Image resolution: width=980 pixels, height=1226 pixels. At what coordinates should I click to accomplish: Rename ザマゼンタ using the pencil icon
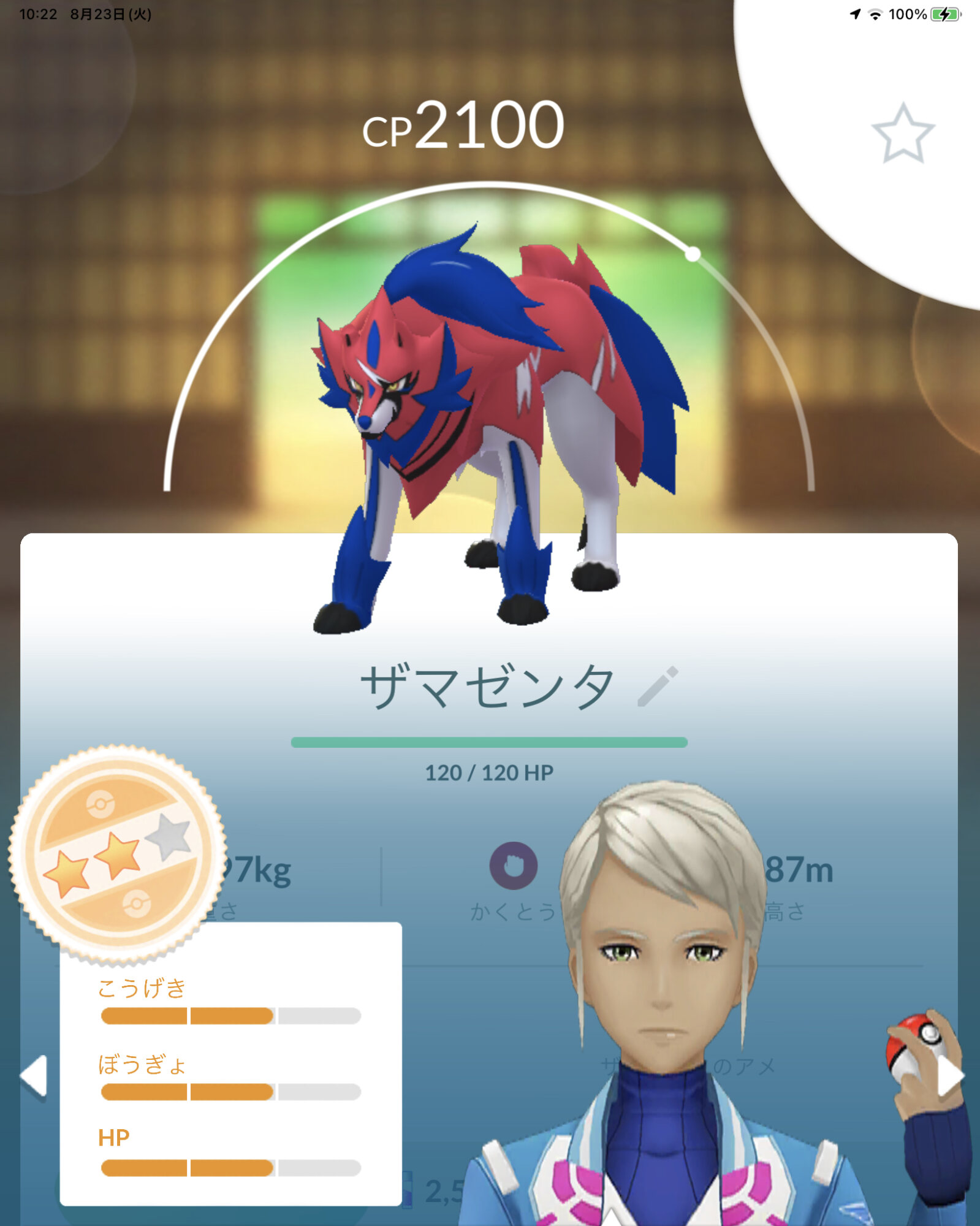(x=658, y=686)
